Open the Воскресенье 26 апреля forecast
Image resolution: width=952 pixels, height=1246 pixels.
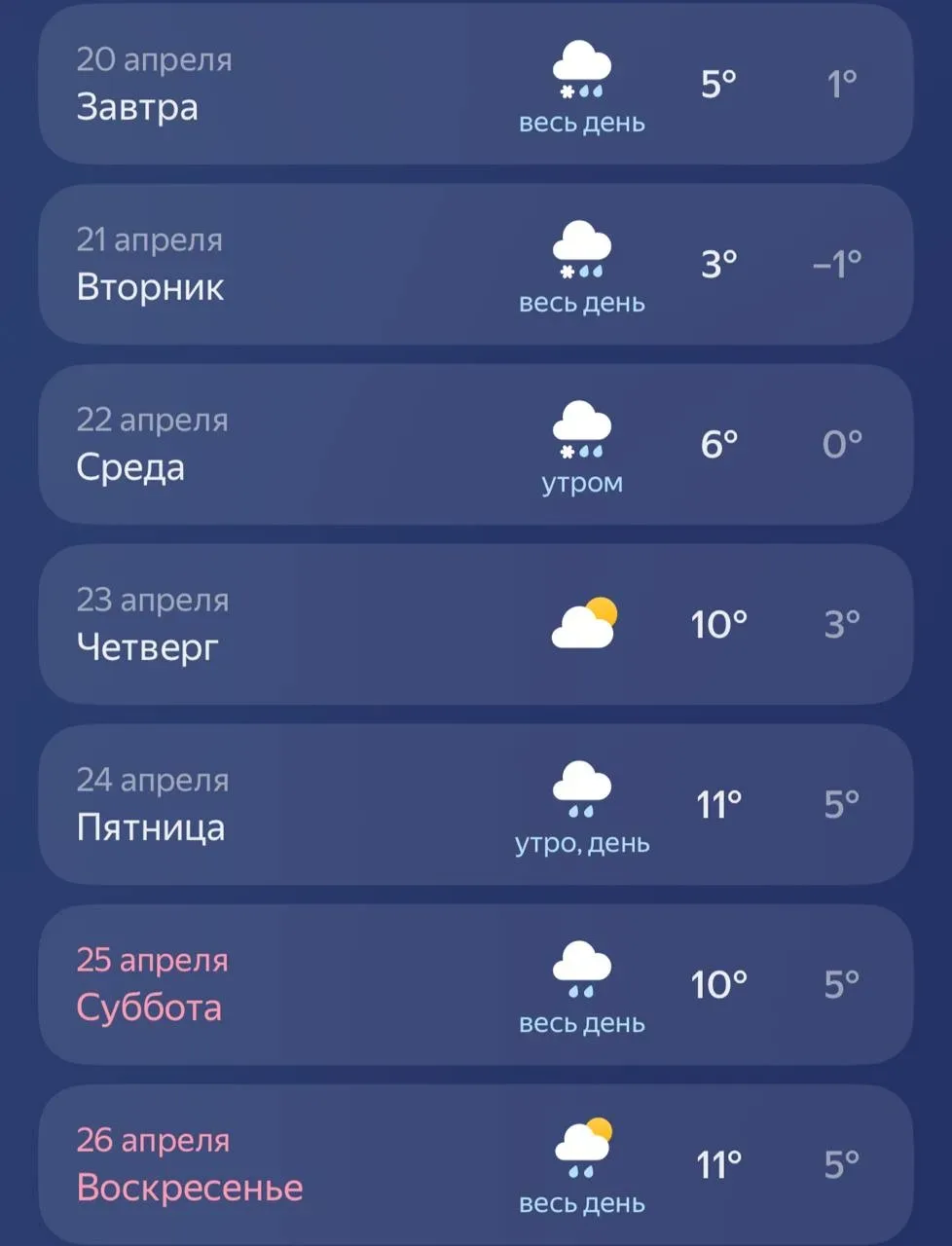tap(475, 1164)
